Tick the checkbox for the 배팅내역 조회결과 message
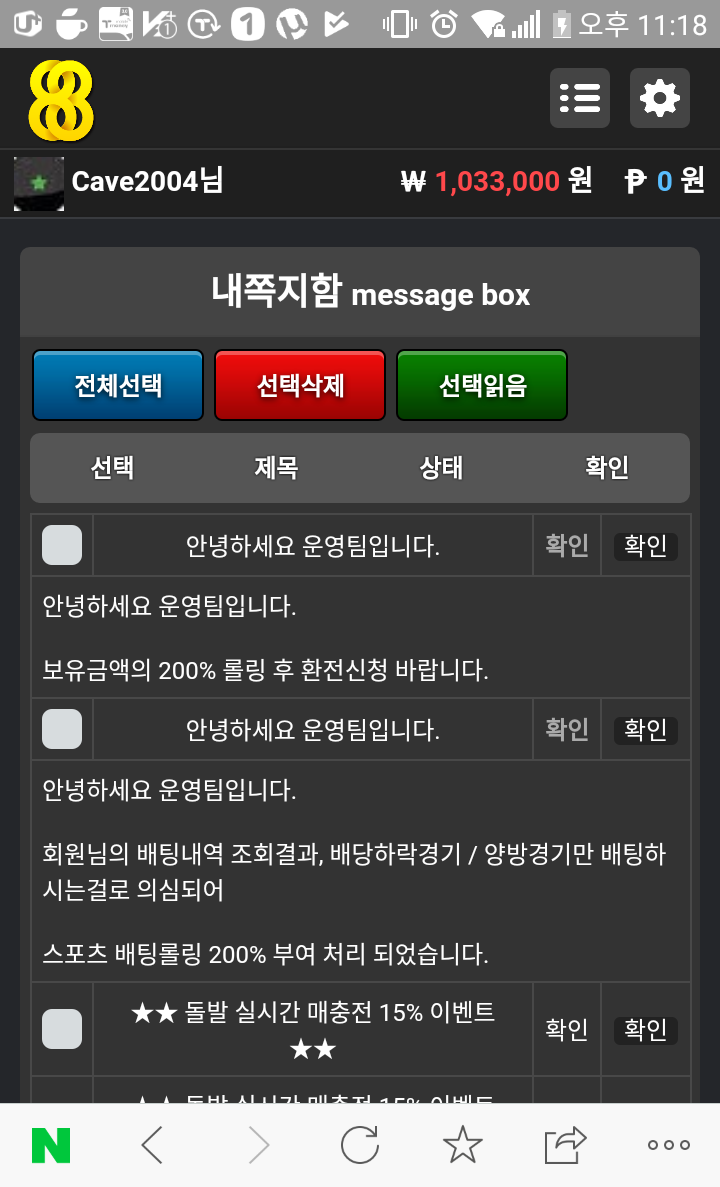This screenshot has height=1187, width=720. click(62, 729)
